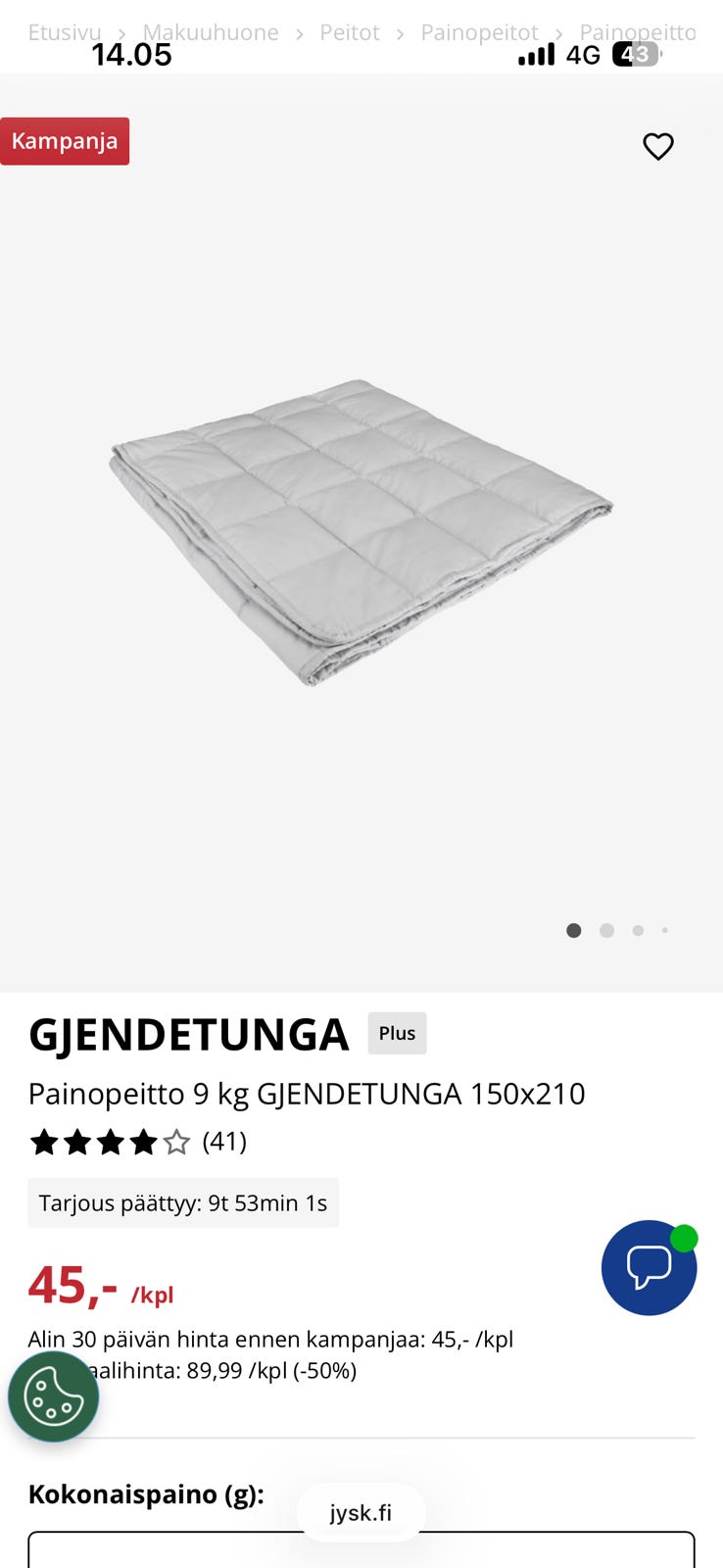
Task: Open Makuuhuone breadcrumb link
Action: pyautogui.click(x=211, y=32)
